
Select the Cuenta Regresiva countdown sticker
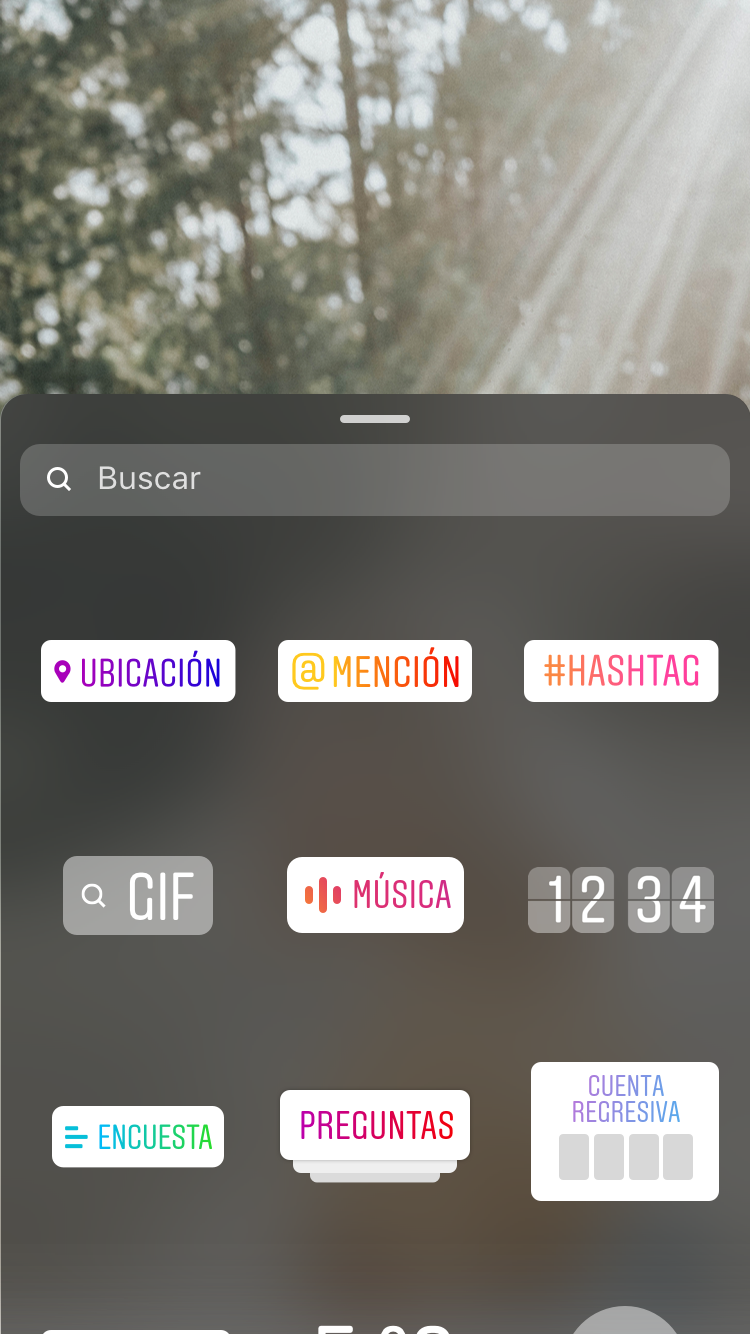(x=624, y=1131)
